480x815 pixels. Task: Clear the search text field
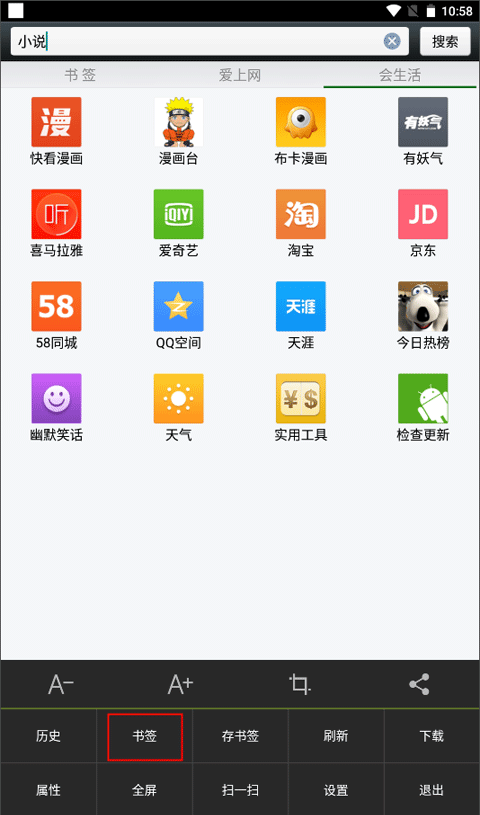coord(392,41)
